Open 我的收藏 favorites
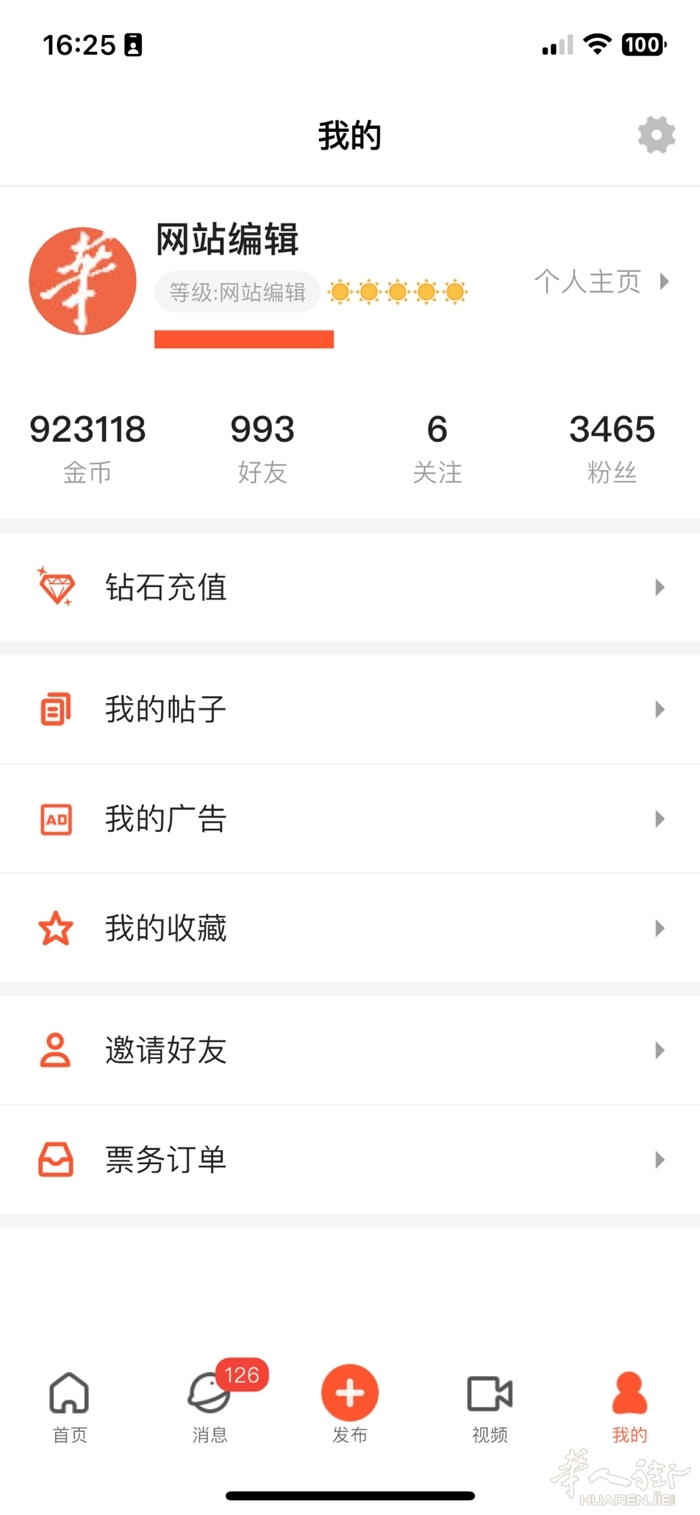 click(350, 929)
